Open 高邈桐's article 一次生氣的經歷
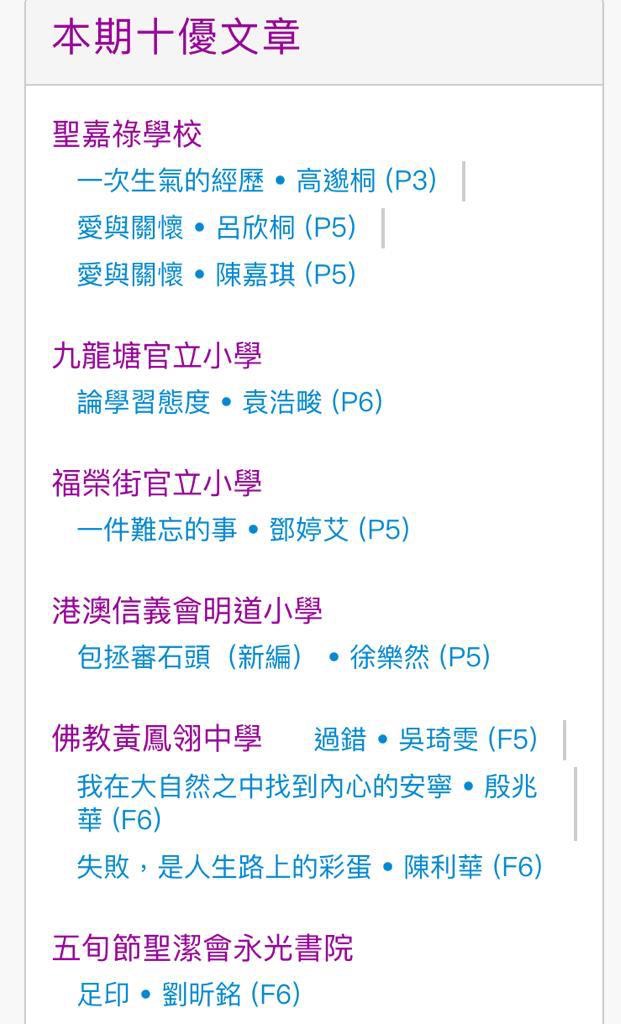 click(257, 180)
